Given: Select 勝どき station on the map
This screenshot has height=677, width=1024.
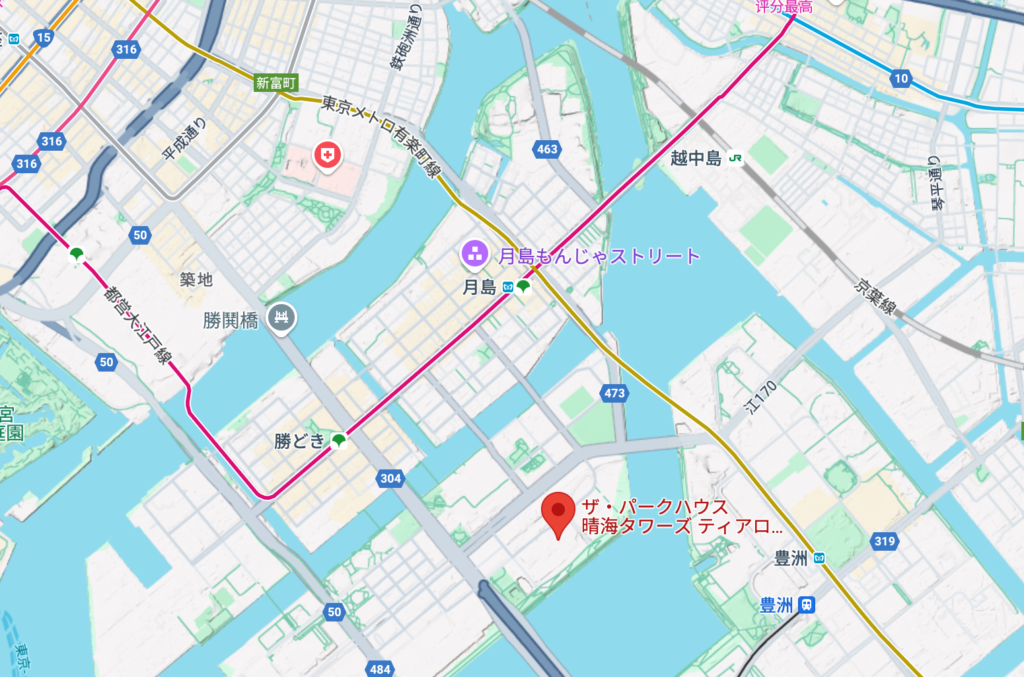Looking at the screenshot, I should (340, 440).
